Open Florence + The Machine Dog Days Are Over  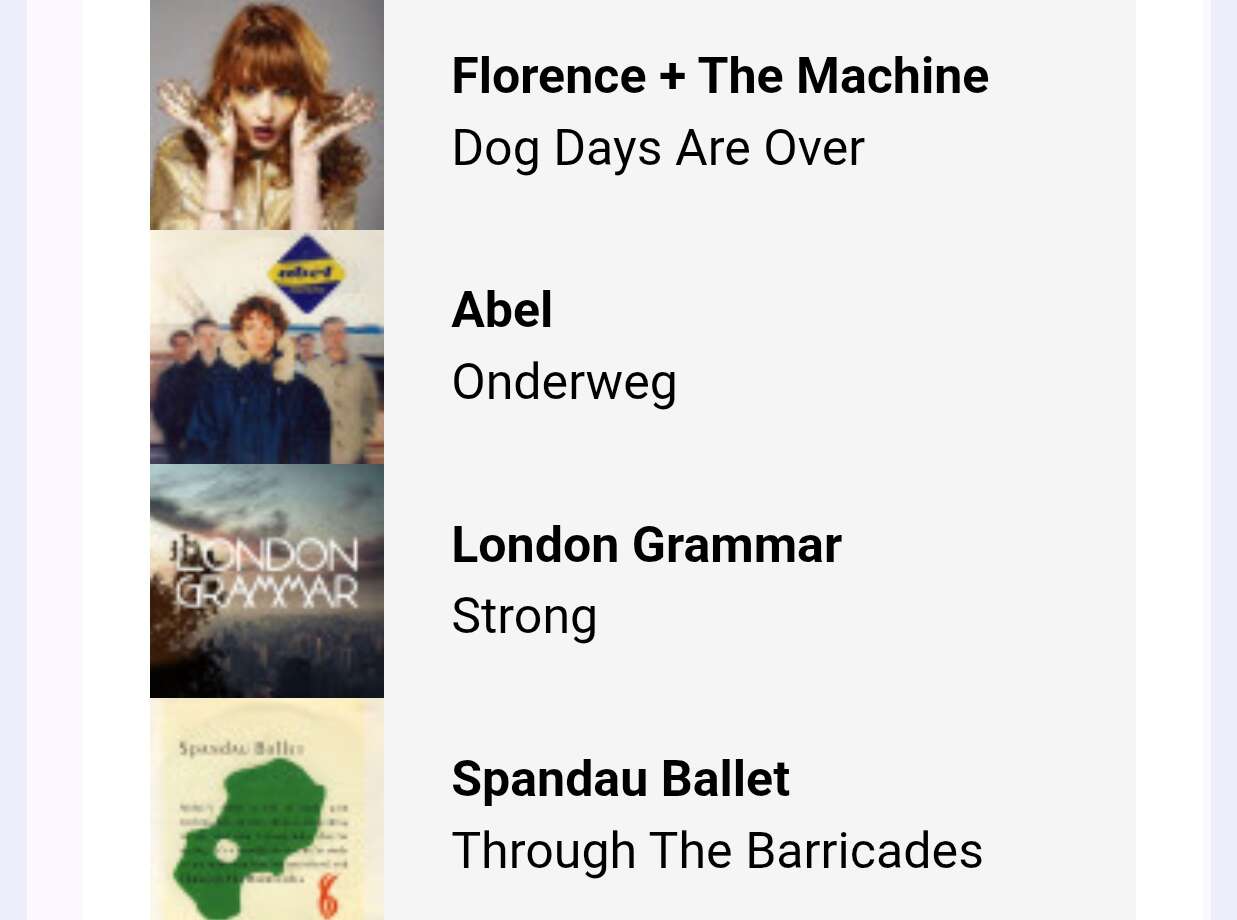720,112
